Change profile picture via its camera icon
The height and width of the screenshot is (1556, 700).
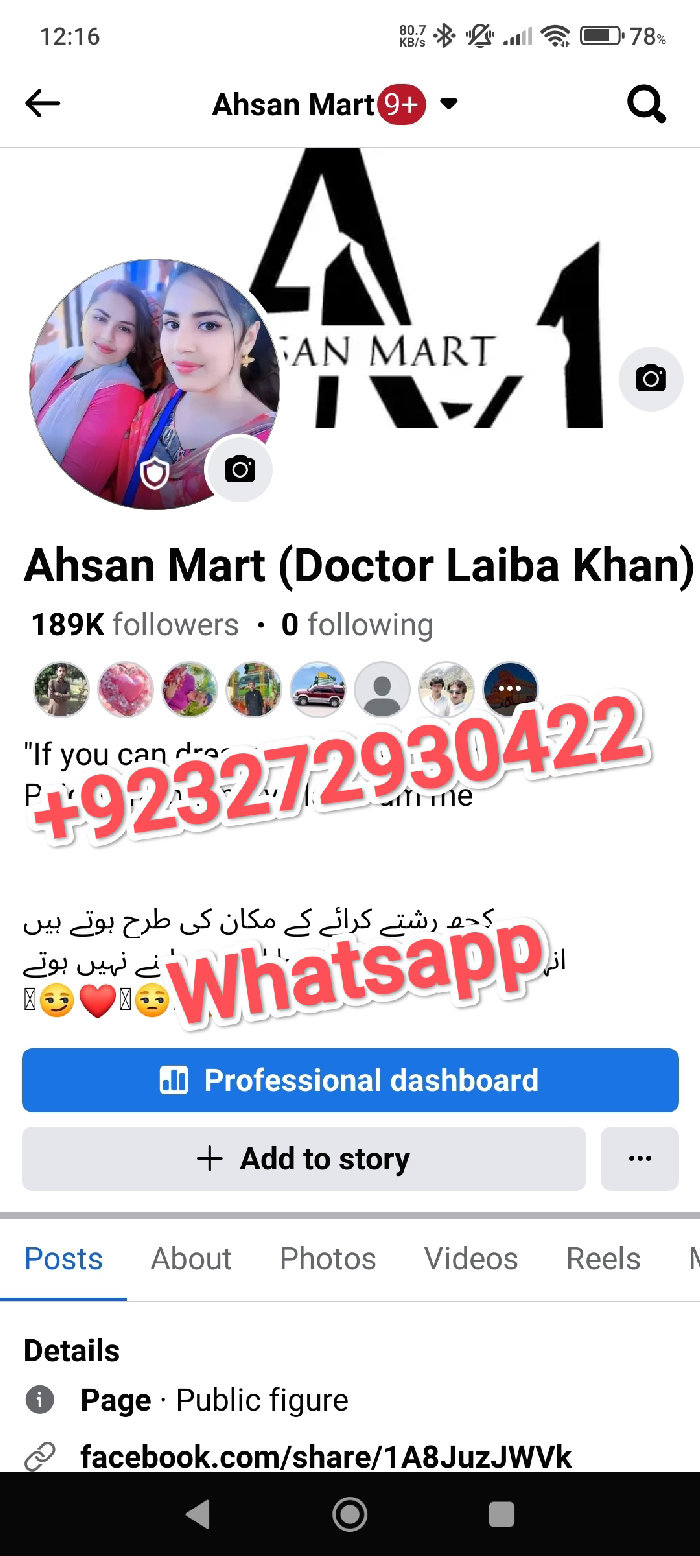click(x=239, y=469)
